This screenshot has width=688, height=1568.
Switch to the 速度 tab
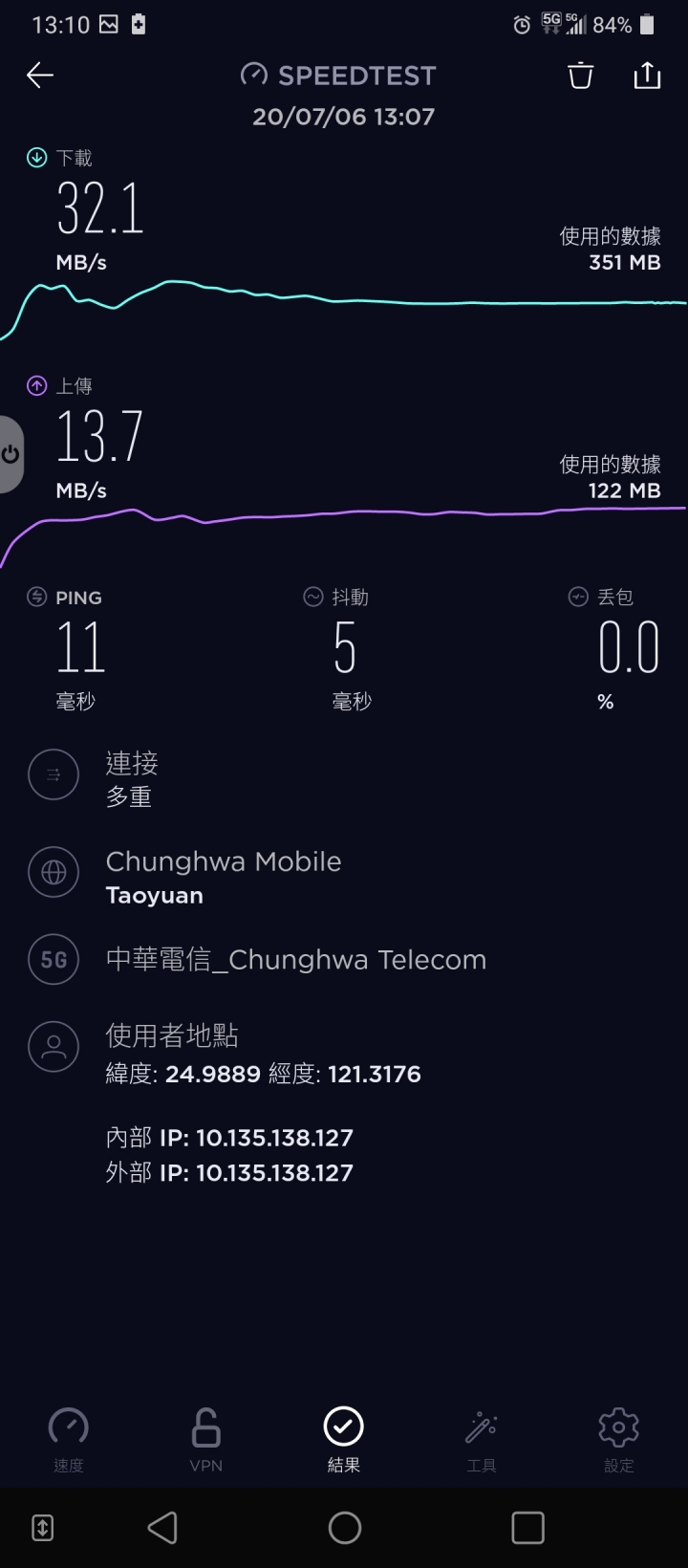click(x=69, y=1440)
